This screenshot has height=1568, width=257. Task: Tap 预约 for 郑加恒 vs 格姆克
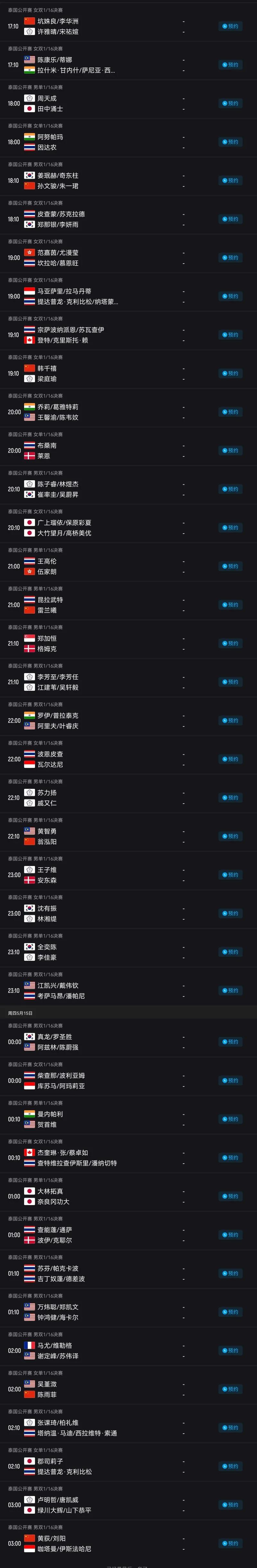[x=230, y=644]
